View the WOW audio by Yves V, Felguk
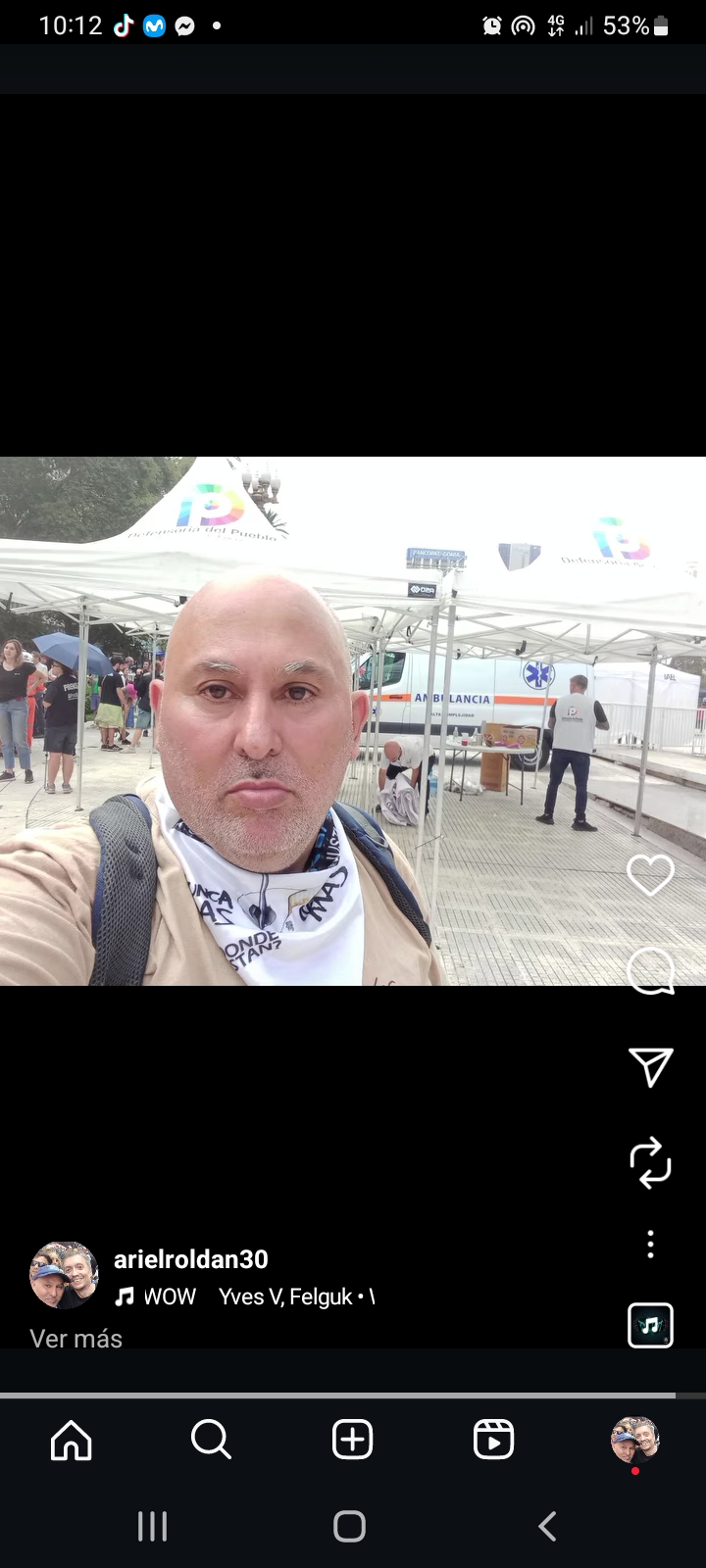The height and width of the screenshot is (1568, 706). coord(245,1297)
